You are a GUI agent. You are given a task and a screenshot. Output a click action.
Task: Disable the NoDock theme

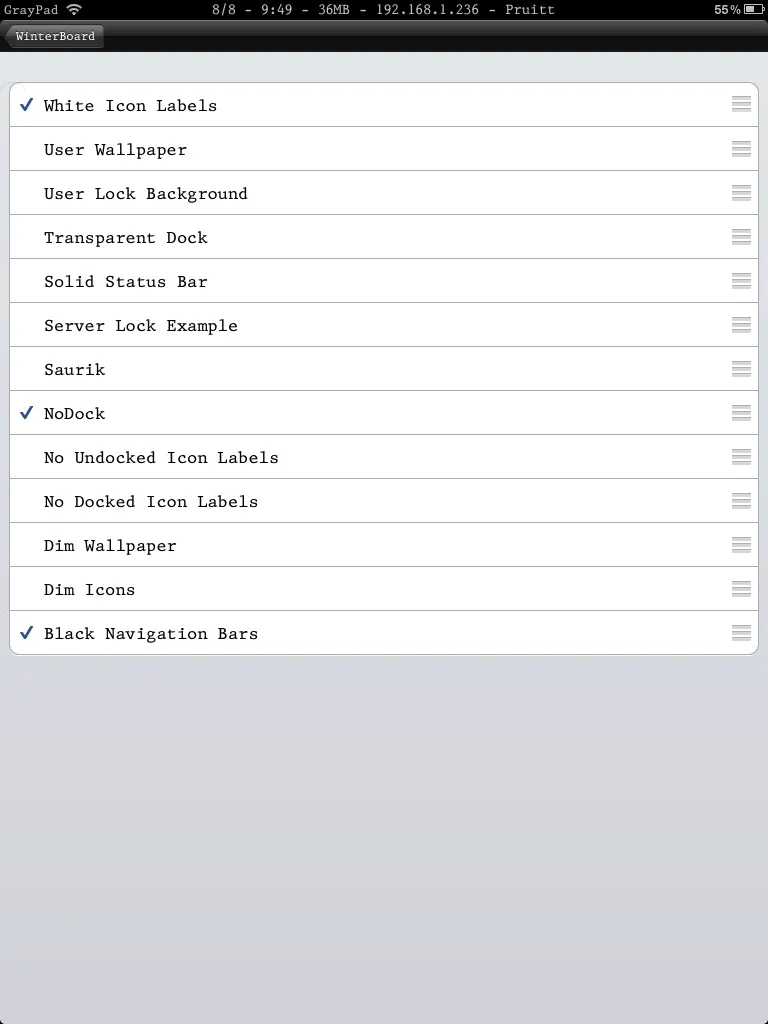tap(75, 414)
